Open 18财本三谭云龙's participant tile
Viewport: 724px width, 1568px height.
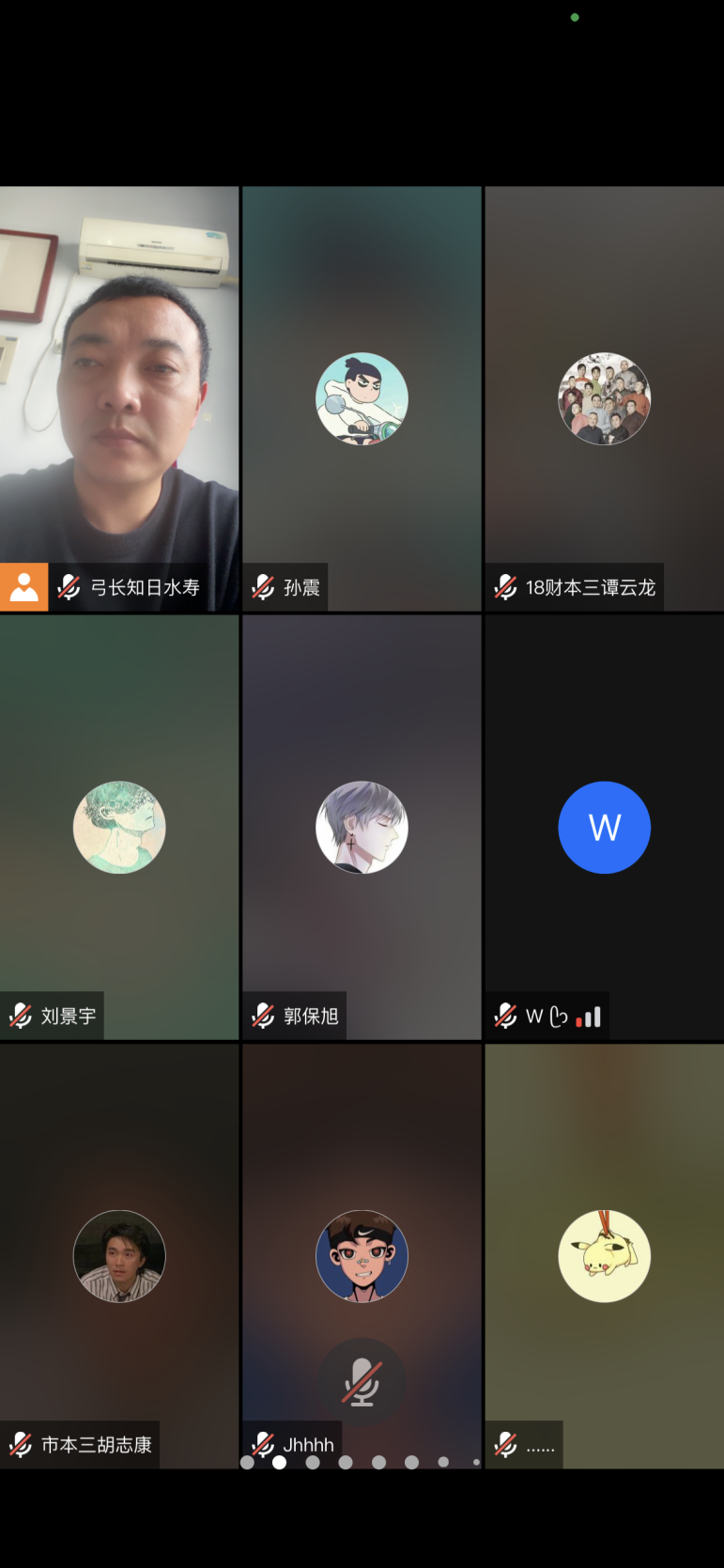pyautogui.click(x=604, y=398)
